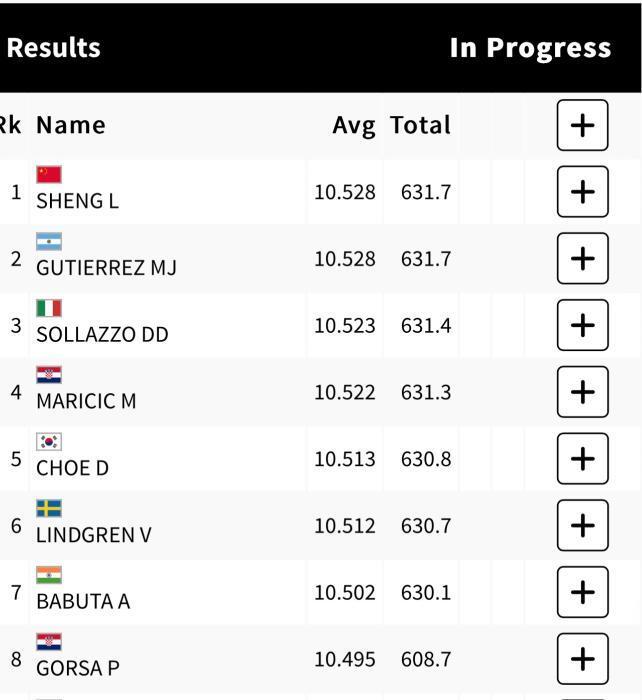
Task: Tap the plus button beside BABUTA A
Action: click(582, 592)
